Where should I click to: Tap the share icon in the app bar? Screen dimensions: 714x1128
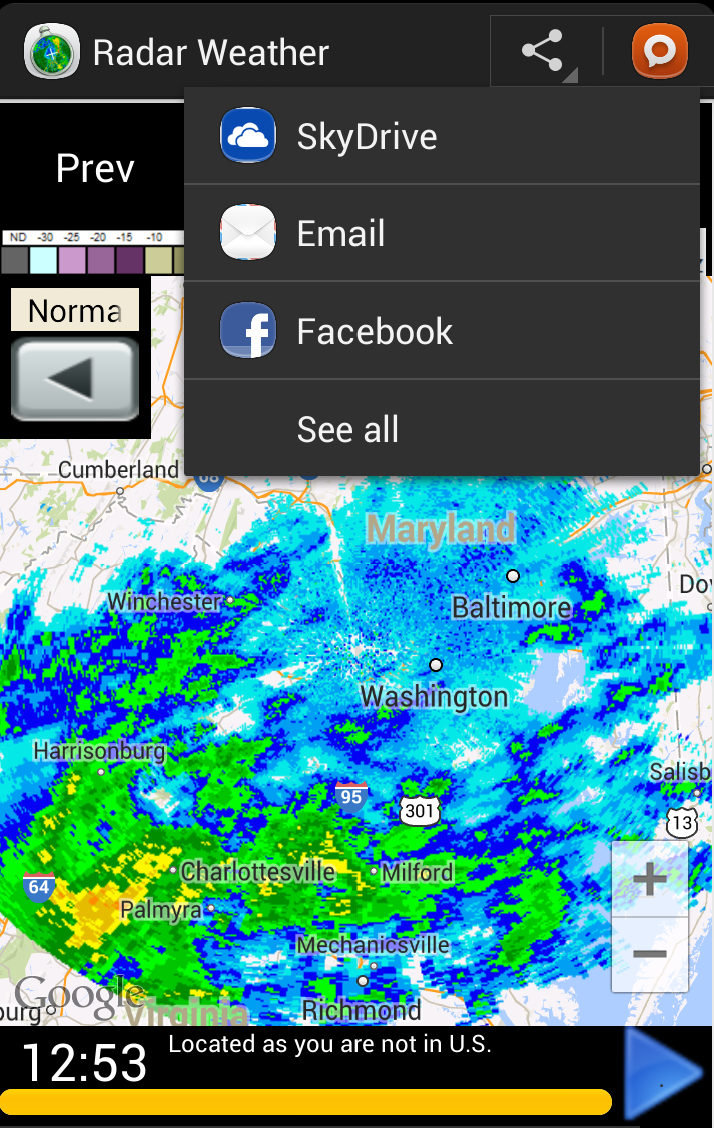[x=543, y=51]
